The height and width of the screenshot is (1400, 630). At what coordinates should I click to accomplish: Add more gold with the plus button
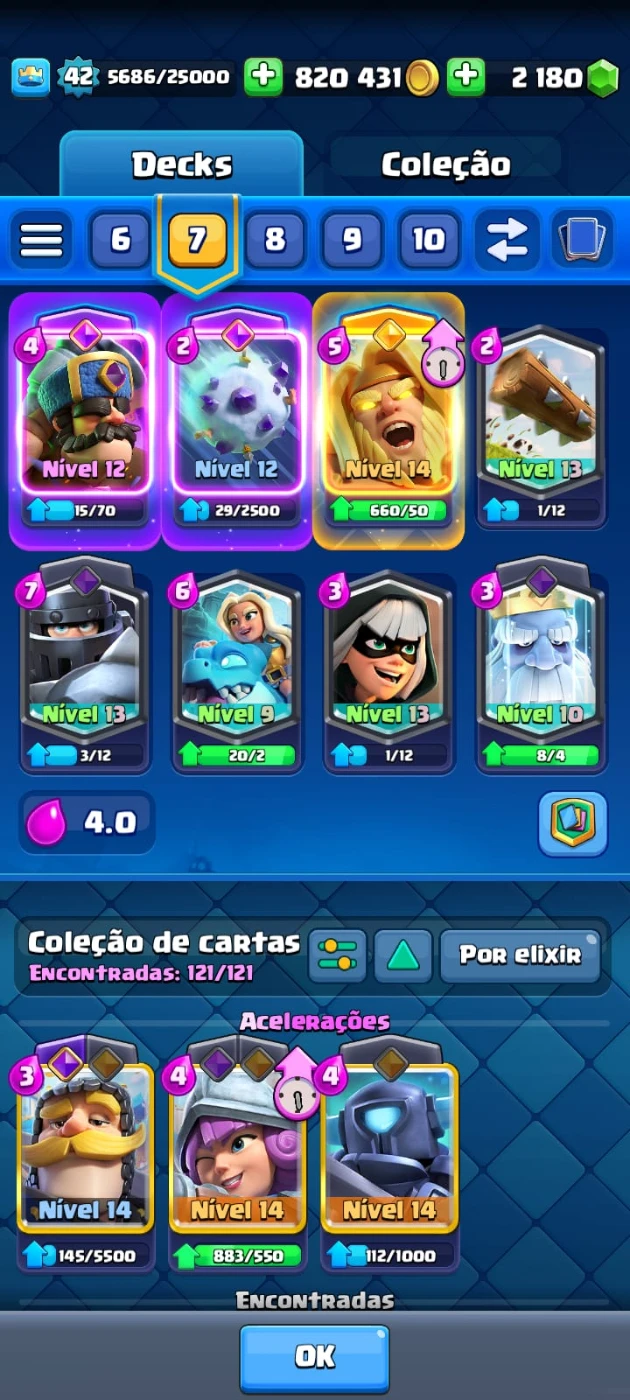(264, 77)
